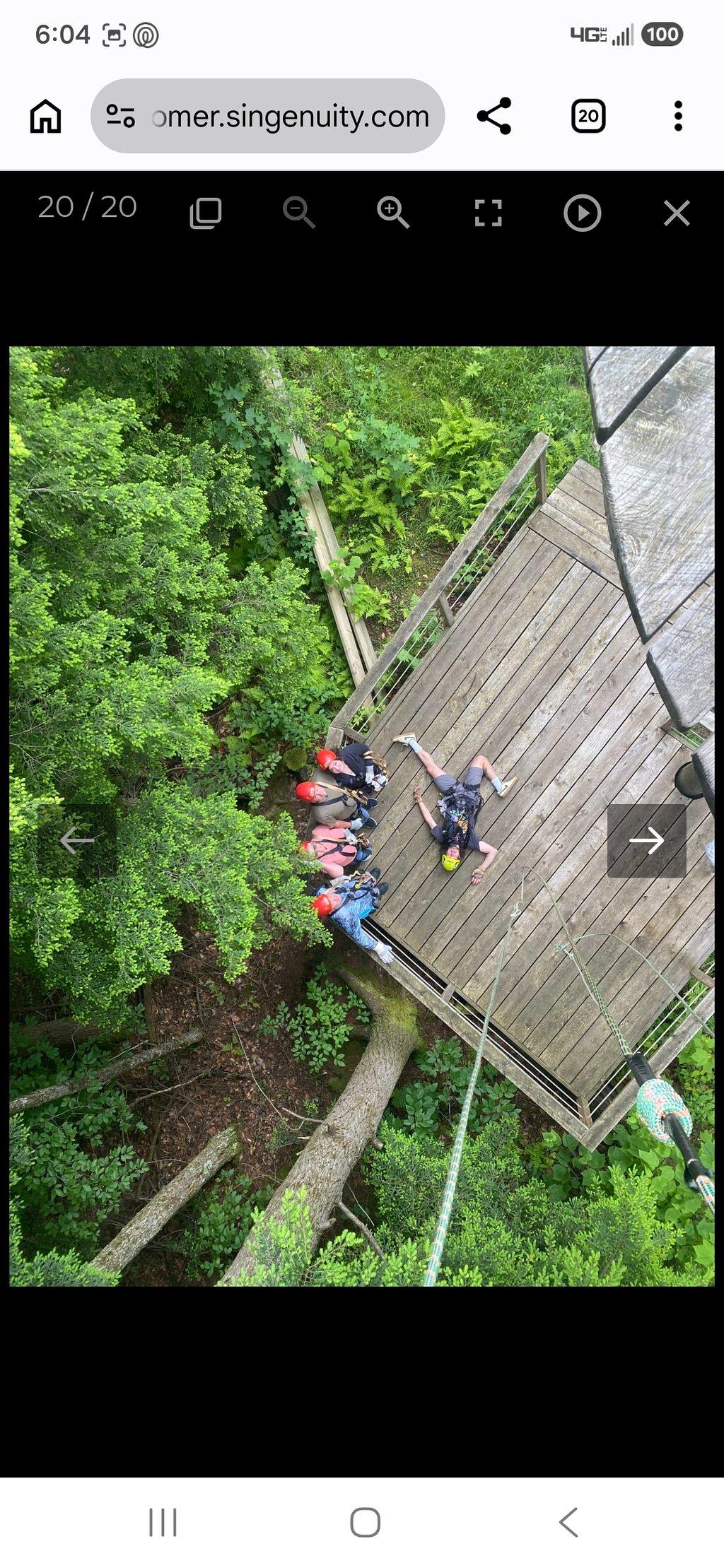Open the browser overflow menu
The width and height of the screenshot is (724, 1568).
(x=678, y=116)
